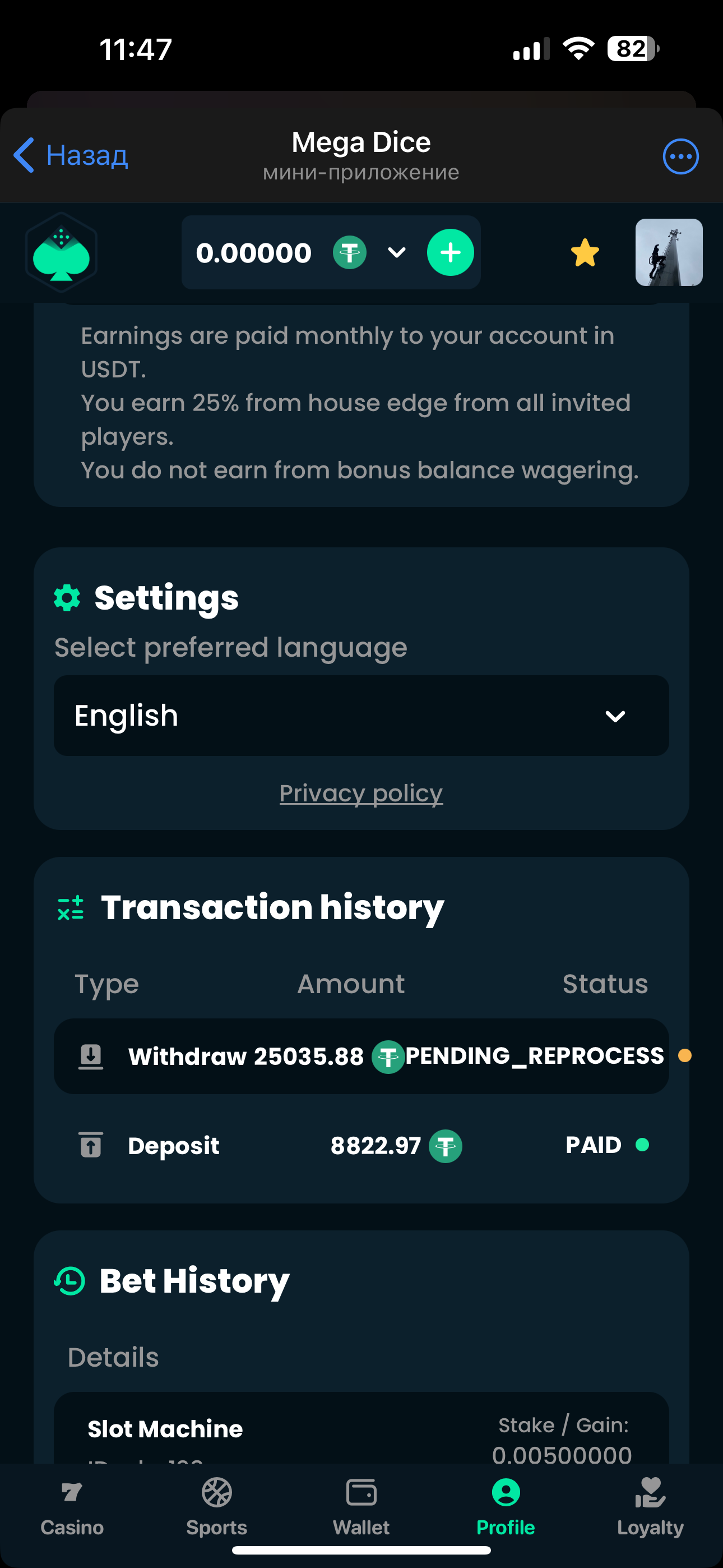Screen dimensions: 723x1568
Task: Go back with the Назад button
Action: click(x=71, y=155)
